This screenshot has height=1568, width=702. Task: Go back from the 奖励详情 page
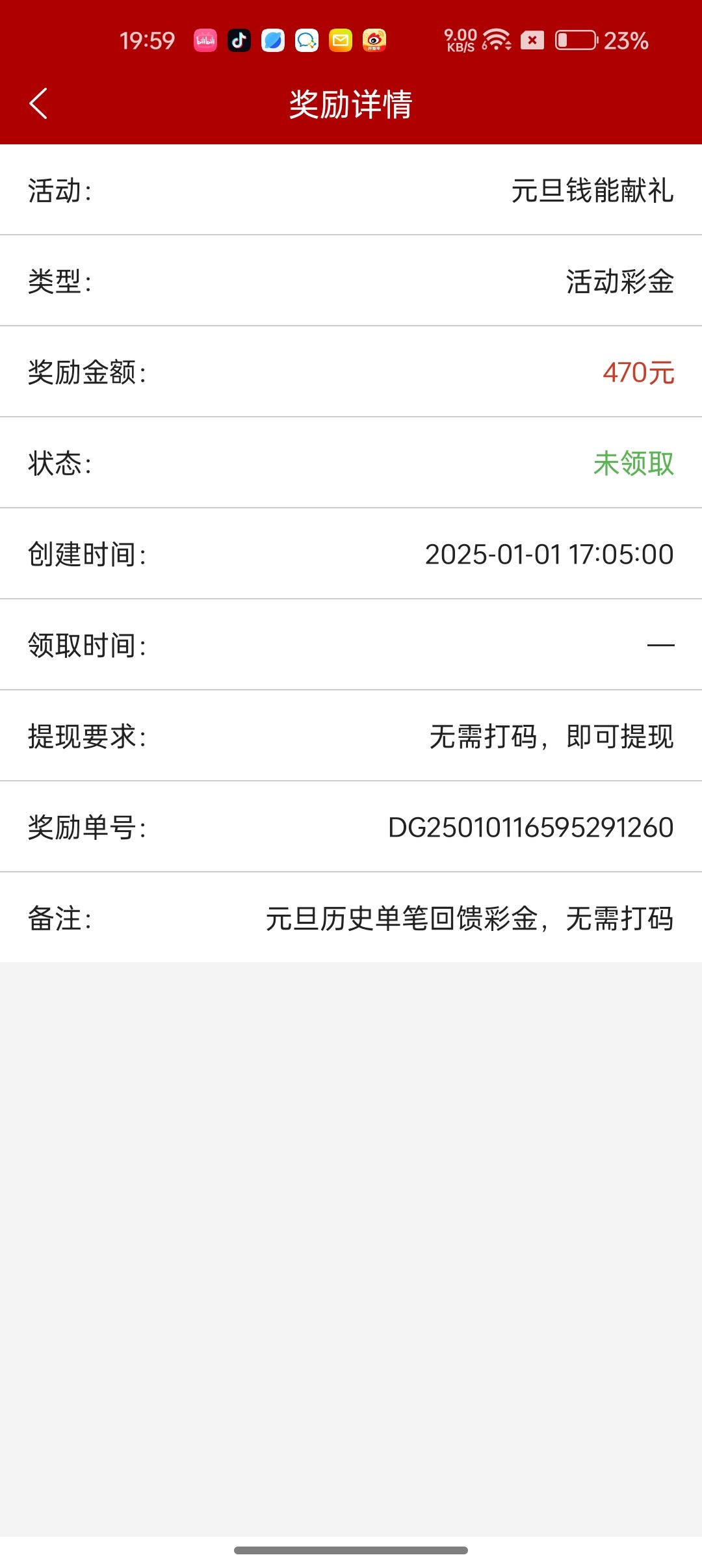click(39, 104)
